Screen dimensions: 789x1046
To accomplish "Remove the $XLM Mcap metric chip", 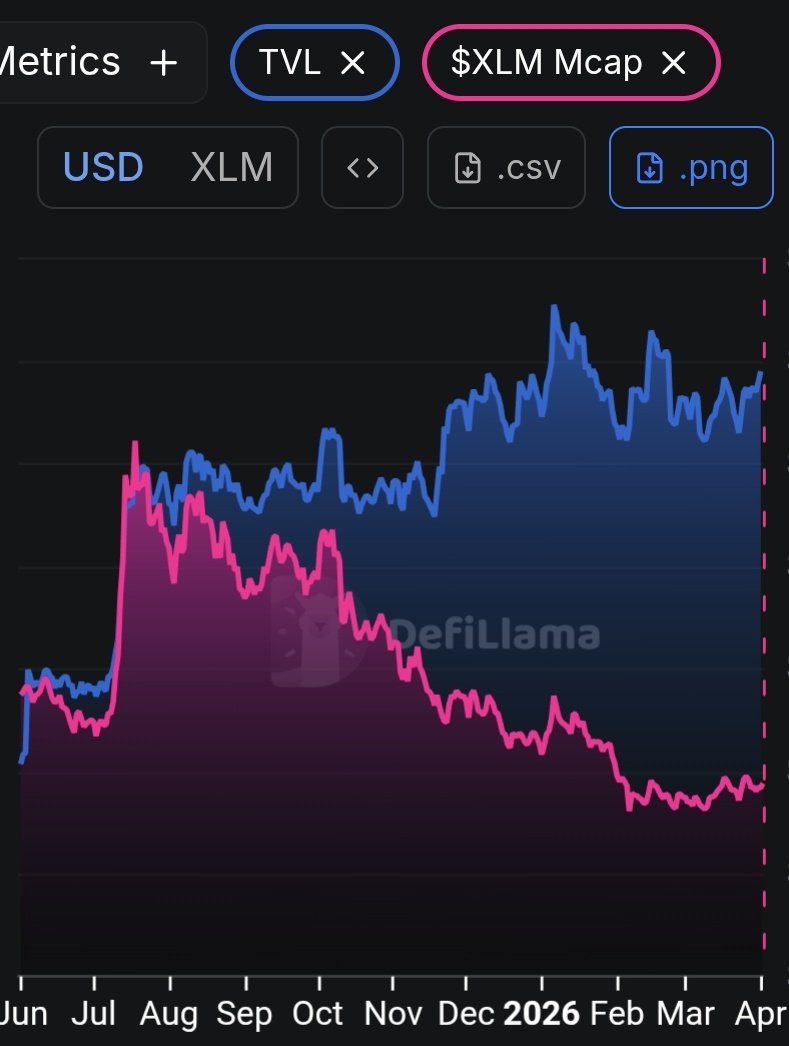I will (675, 63).
